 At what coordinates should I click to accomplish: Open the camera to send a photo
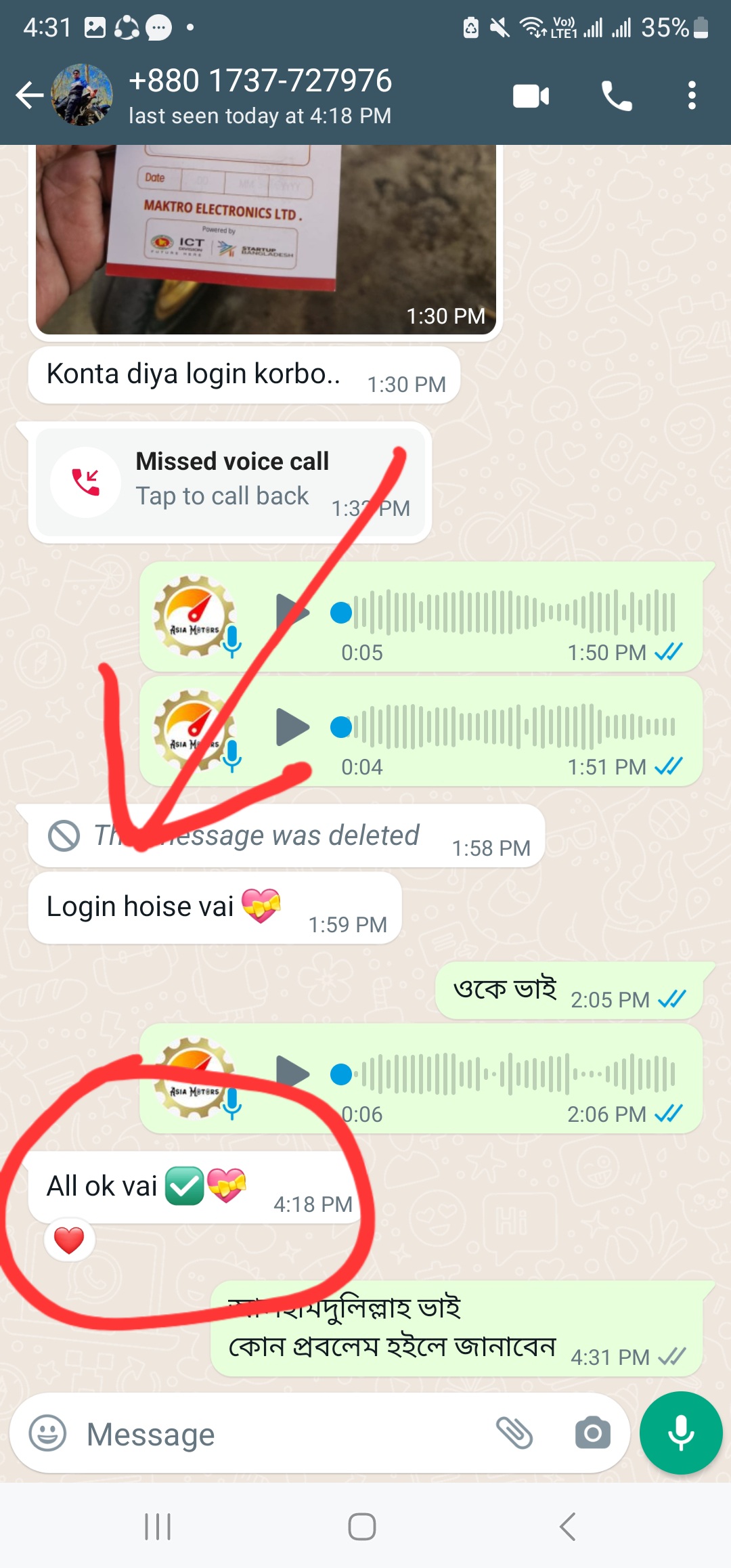[x=592, y=1433]
